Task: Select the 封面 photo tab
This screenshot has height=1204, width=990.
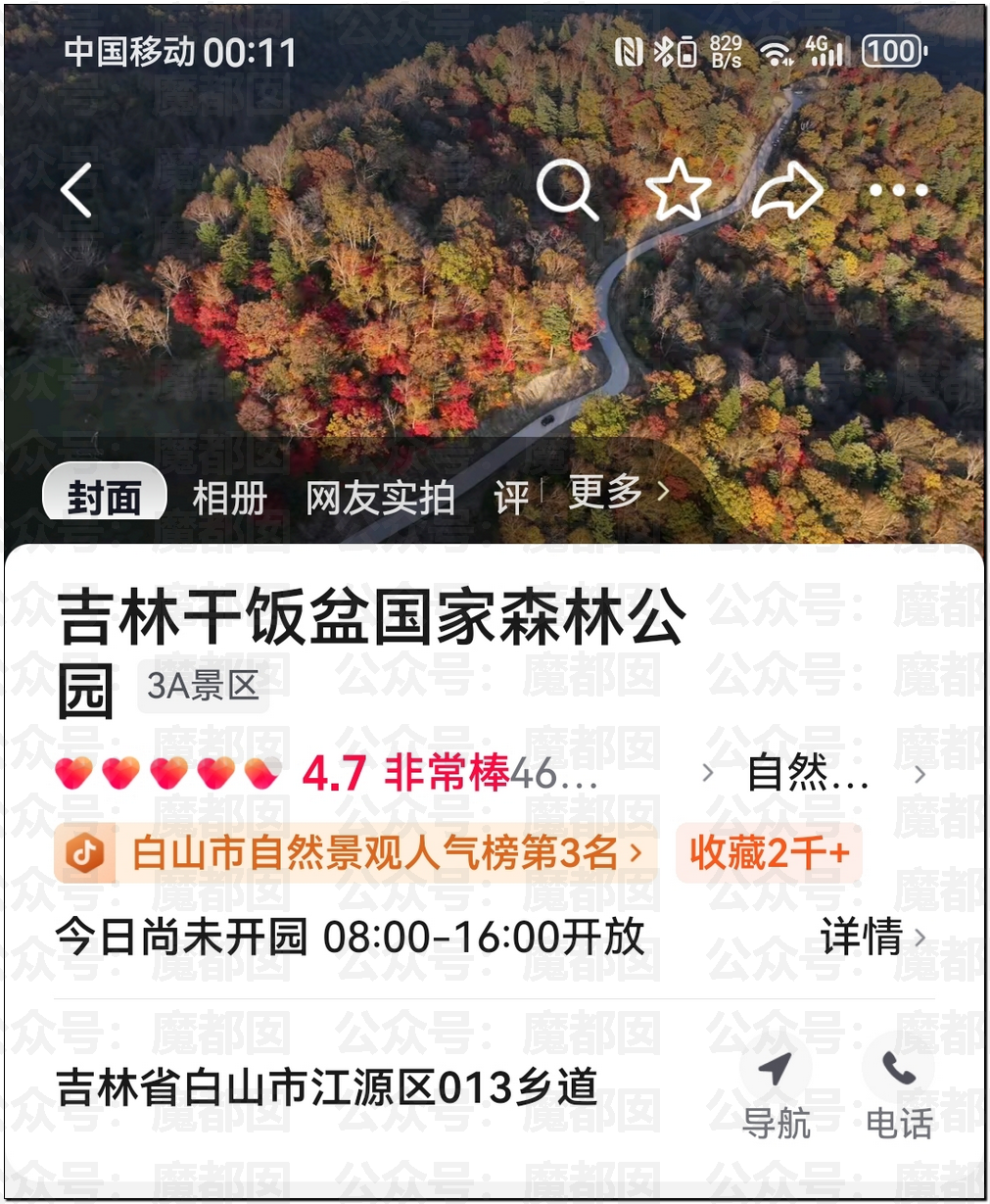Action: [104, 498]
